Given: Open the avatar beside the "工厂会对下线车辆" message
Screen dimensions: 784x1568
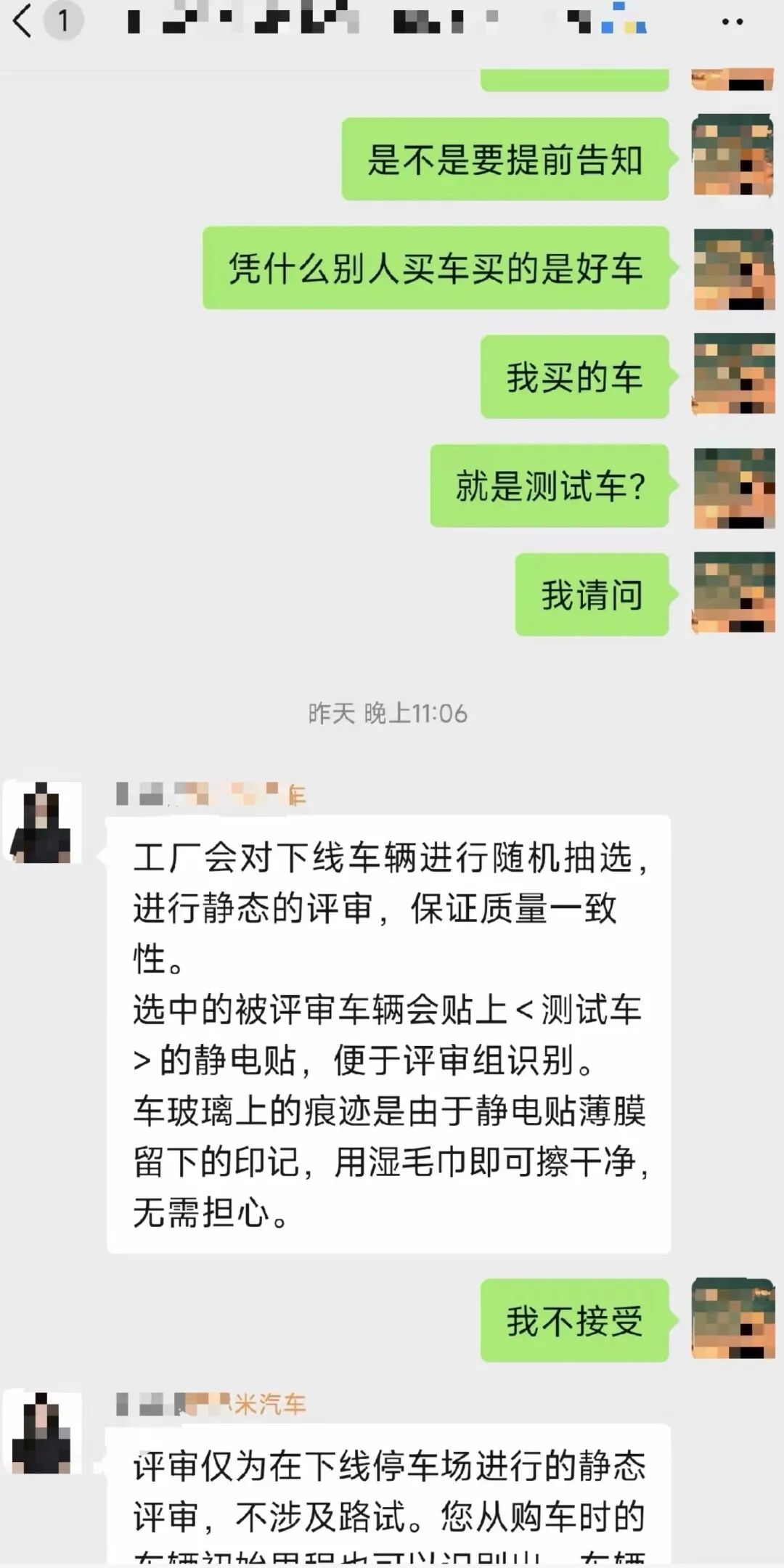Looking at the screenshot, I should pyautogui.click(x=42, y=822).
